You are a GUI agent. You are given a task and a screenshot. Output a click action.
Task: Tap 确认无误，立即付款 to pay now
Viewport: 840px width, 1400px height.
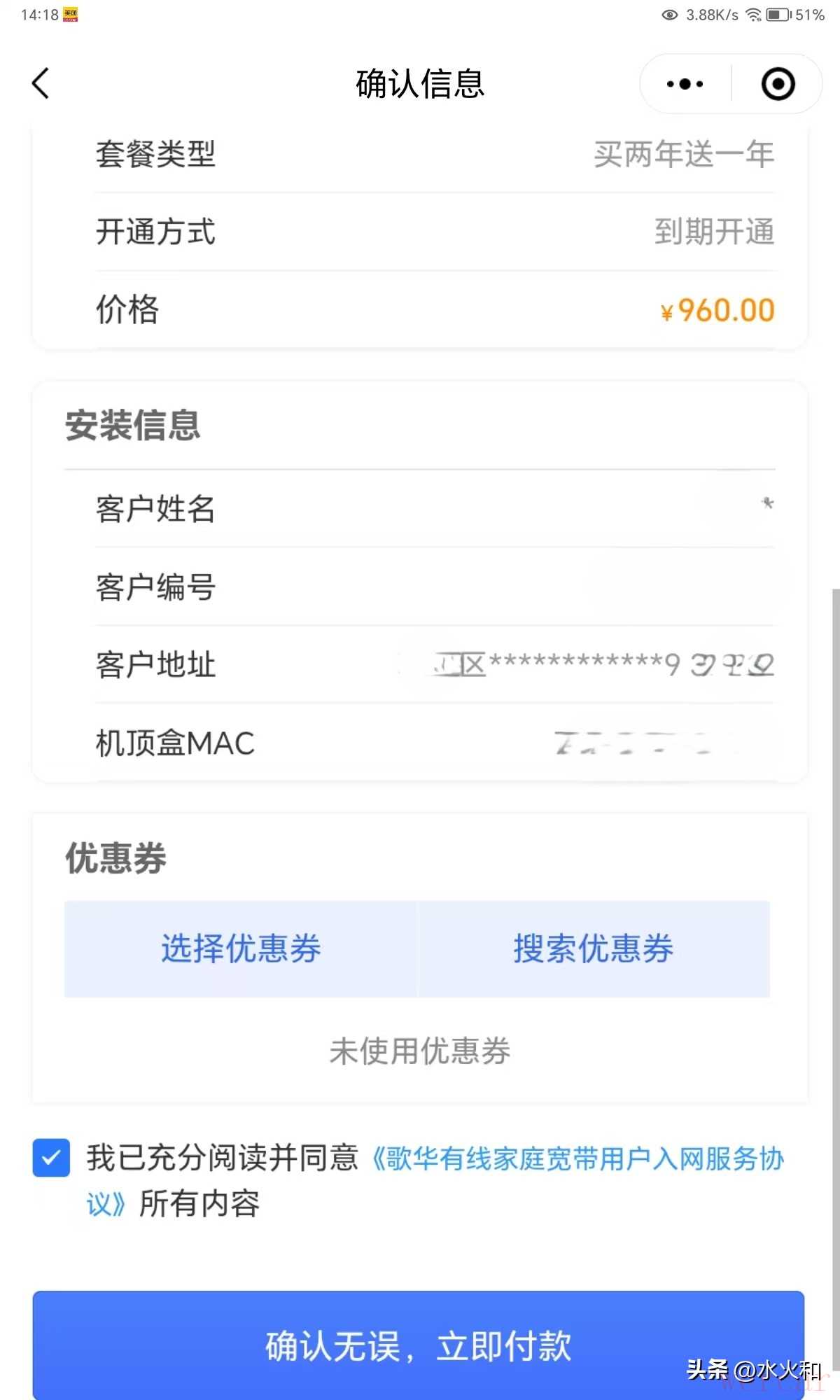tap(419, 1345)
